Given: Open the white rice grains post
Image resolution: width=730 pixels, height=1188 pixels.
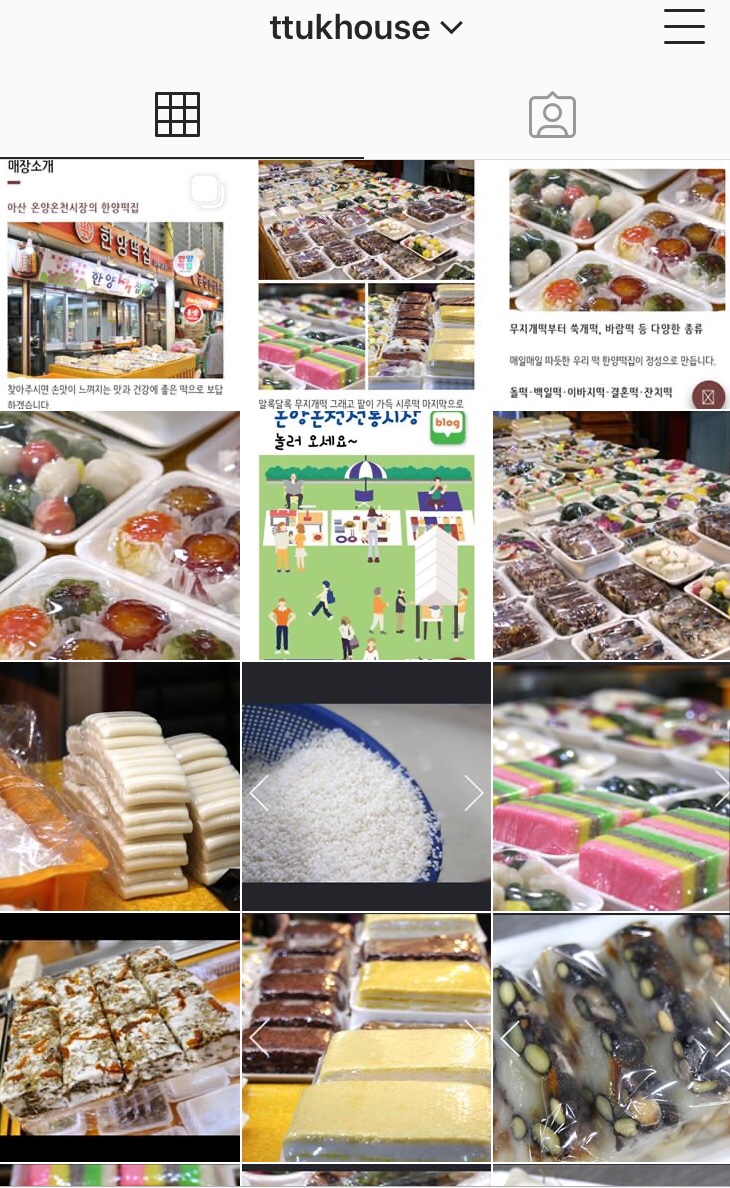Looking at the screenshot, I should 366,786.
